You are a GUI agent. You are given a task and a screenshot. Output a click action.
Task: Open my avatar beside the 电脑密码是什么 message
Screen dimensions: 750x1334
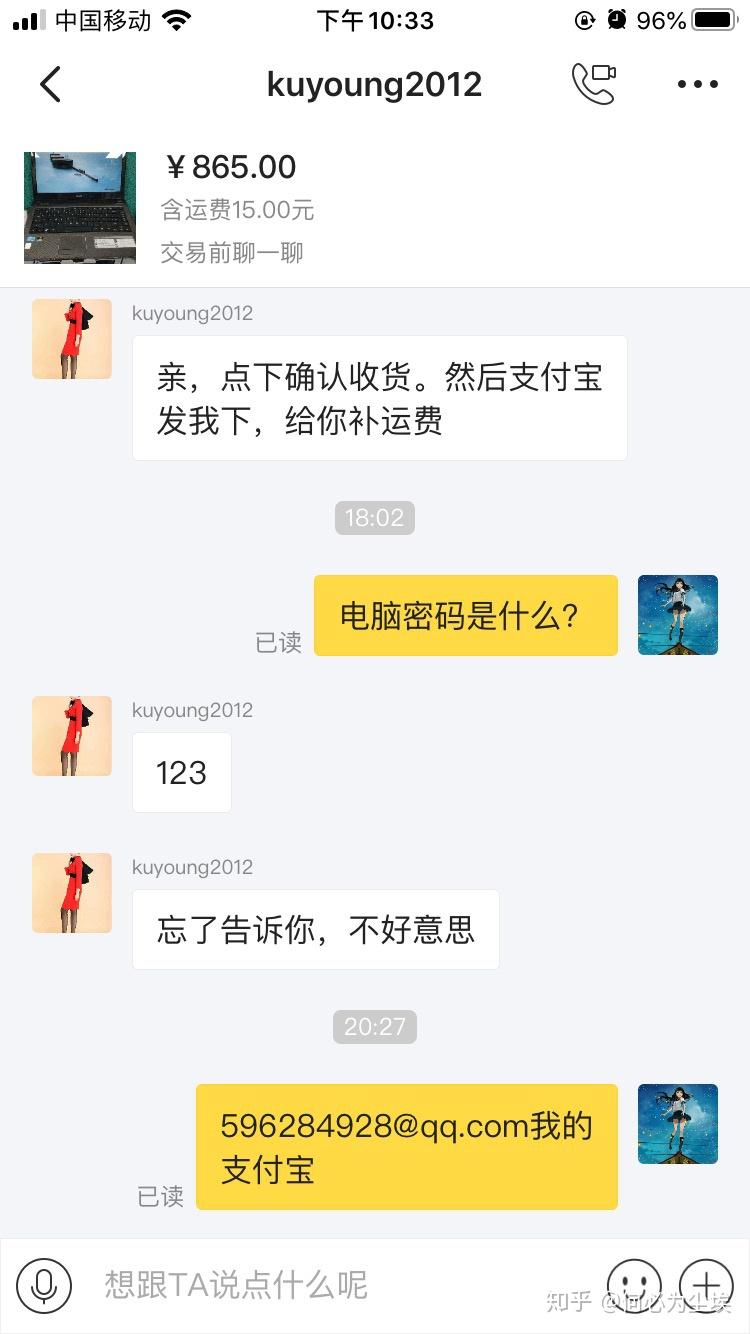(678, 615)
